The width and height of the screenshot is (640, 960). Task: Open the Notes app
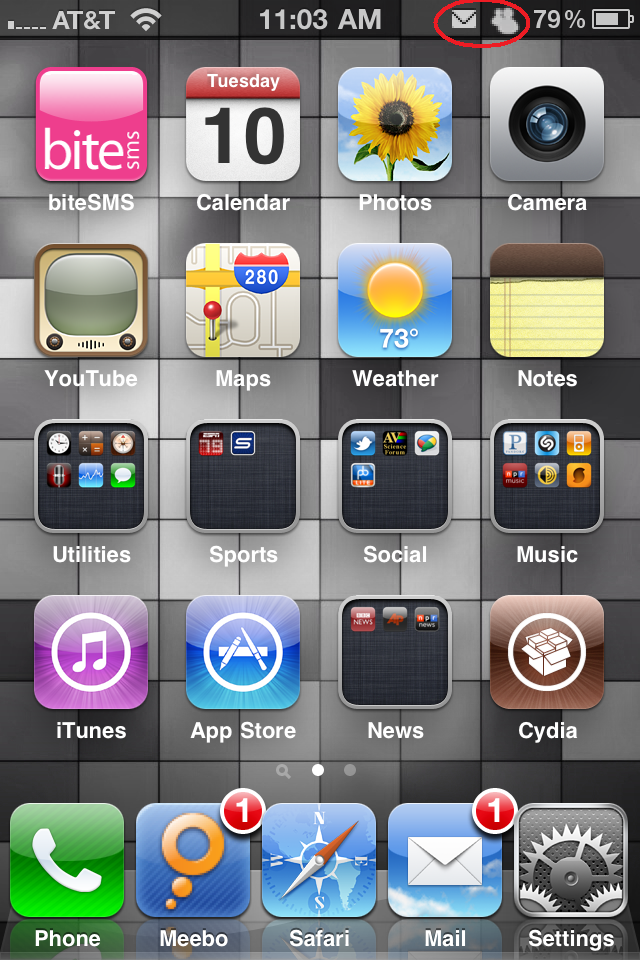(x=547, y=300)
